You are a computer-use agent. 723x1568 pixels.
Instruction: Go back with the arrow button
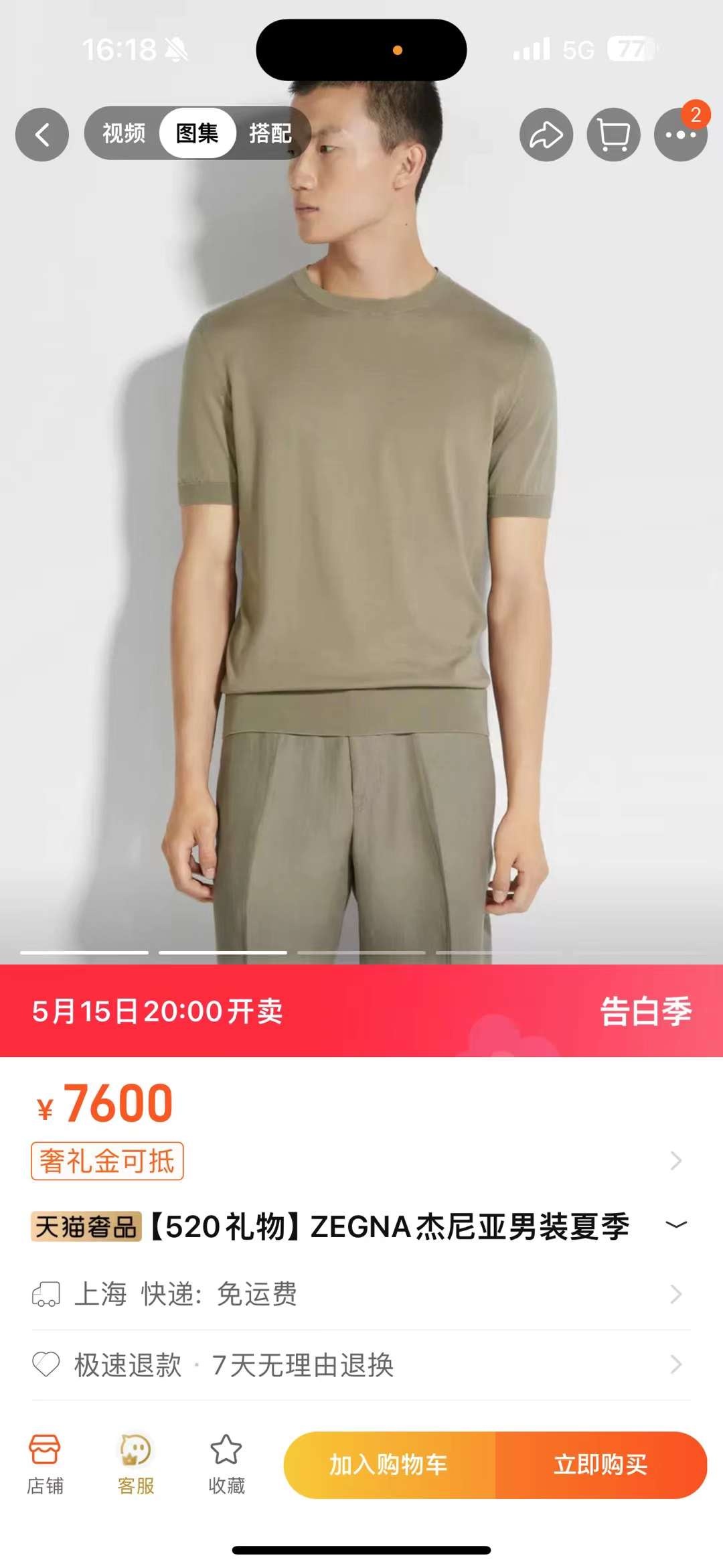coord(42,134)
